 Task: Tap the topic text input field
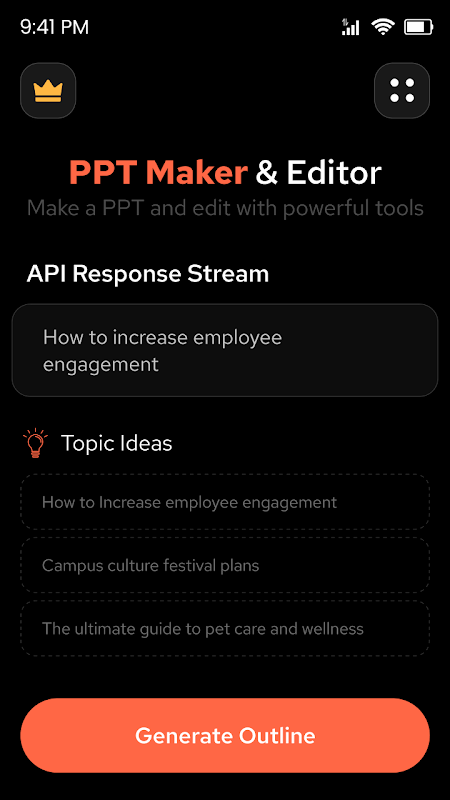point(225,351)
